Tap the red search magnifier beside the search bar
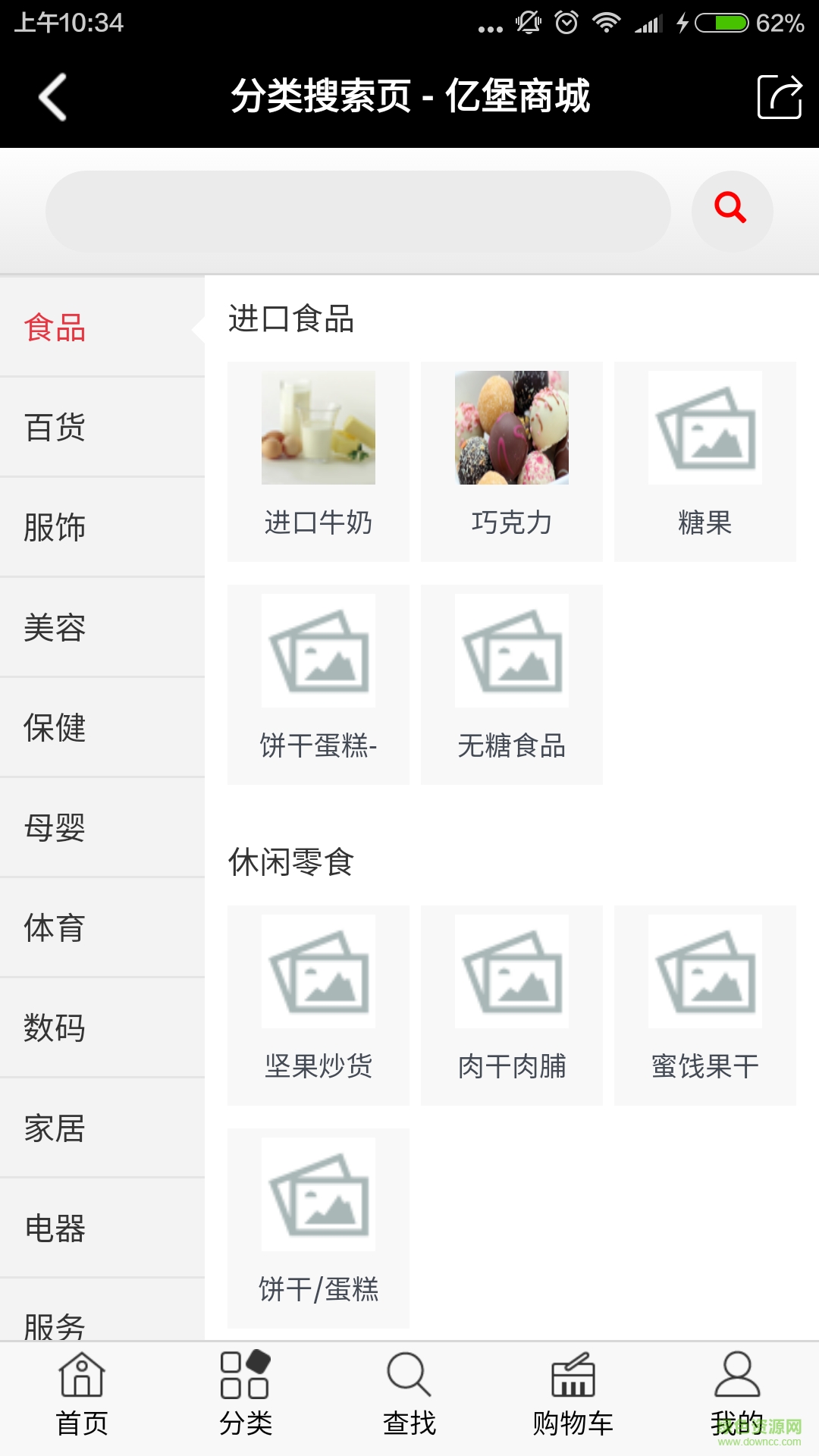 click(x=730, y=209)
